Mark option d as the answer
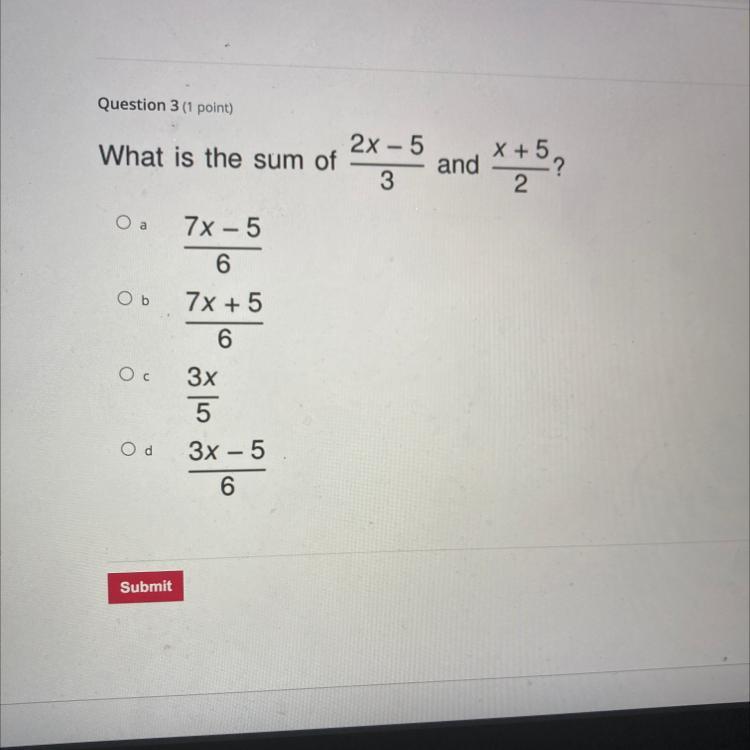Viewport: 750px width, 750px height. [x=128, y=449]
